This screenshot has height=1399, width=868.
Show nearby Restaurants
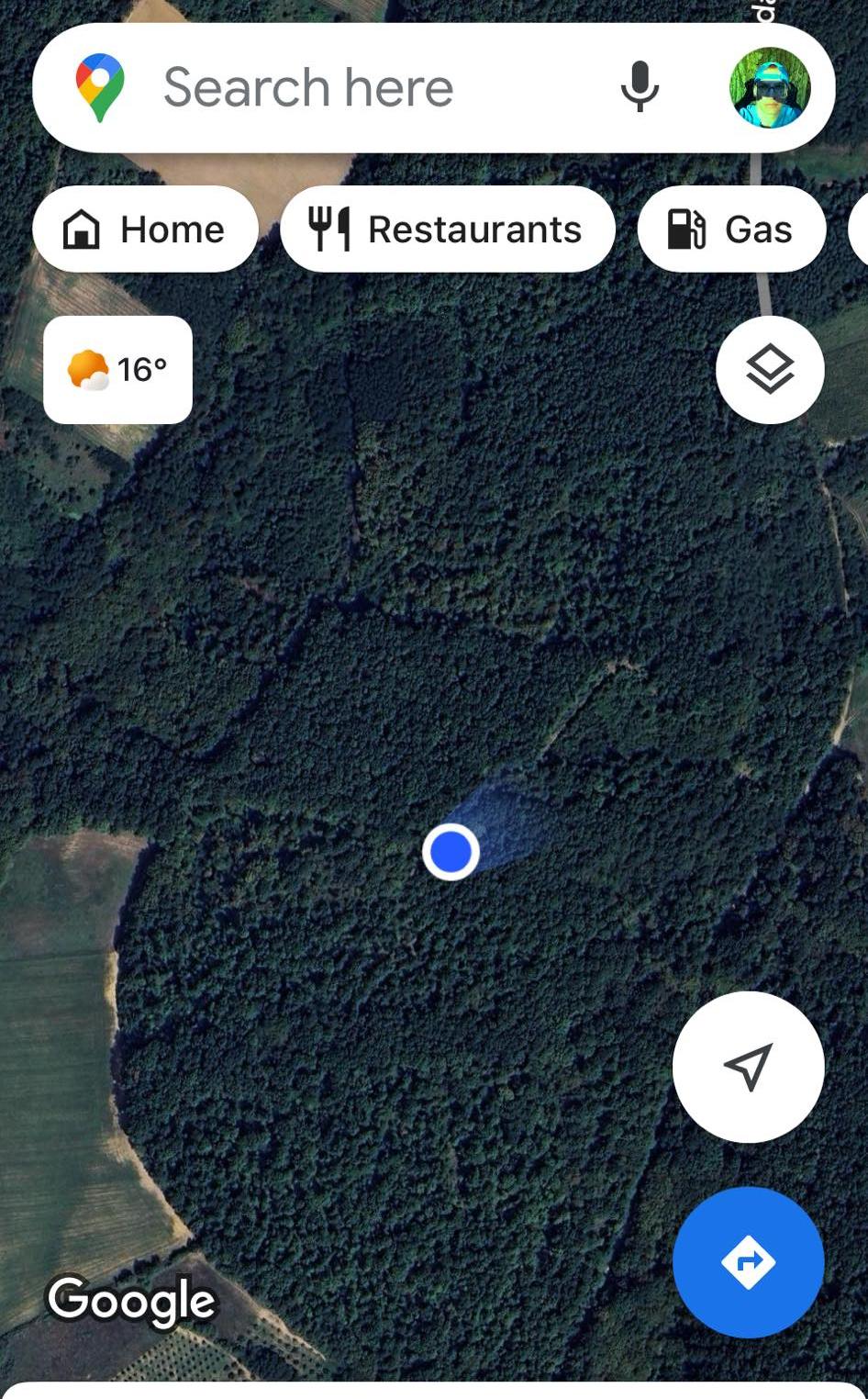click(x=447, y=229)
